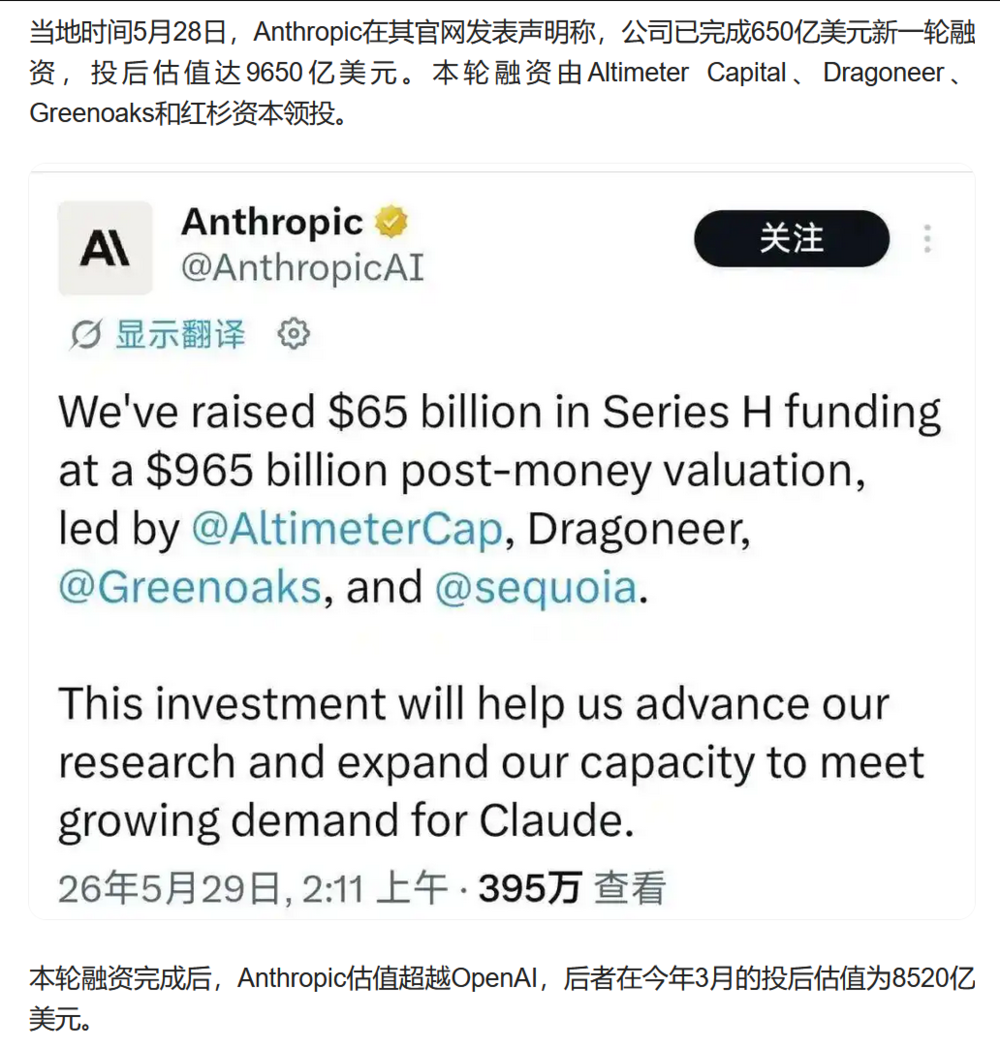The image size is (1000, 1048).
Task: Open the embedded Anthropic tweet image
Action: click(x=501, y=542)
